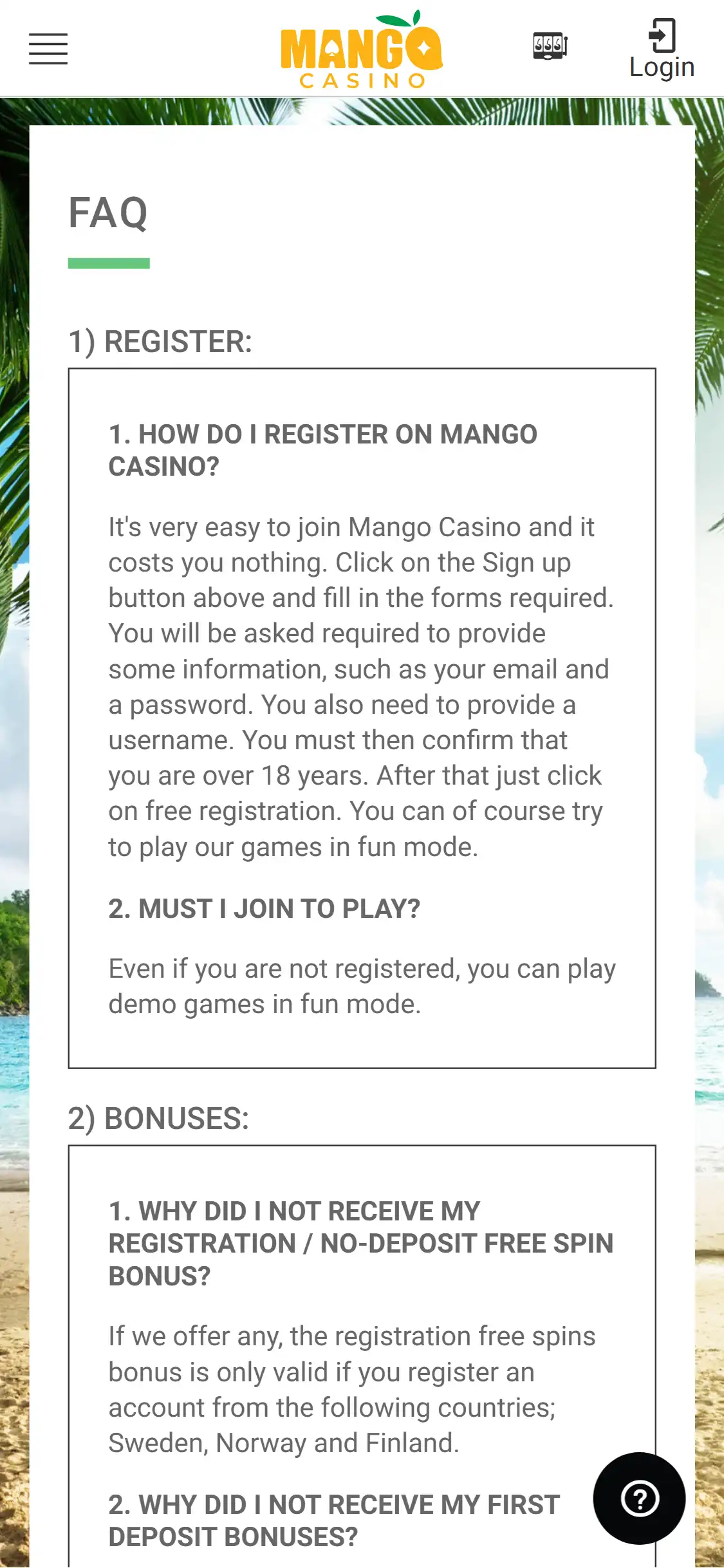The width and height of the screenshot is (724, 1568).
Task: Open the slot machine games icon
Action: 550,46
